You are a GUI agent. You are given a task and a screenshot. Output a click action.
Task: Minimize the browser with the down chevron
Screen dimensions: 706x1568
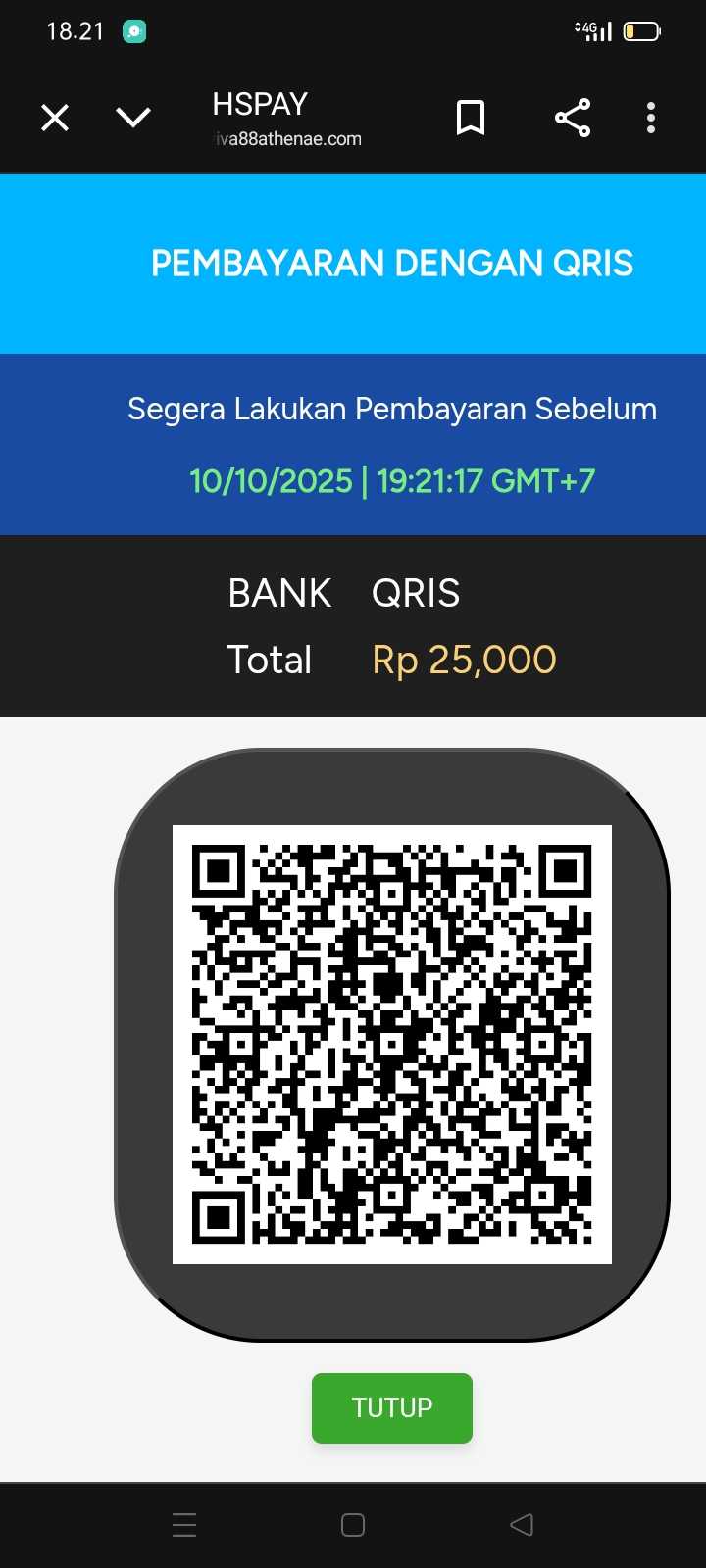click(133, 118)
